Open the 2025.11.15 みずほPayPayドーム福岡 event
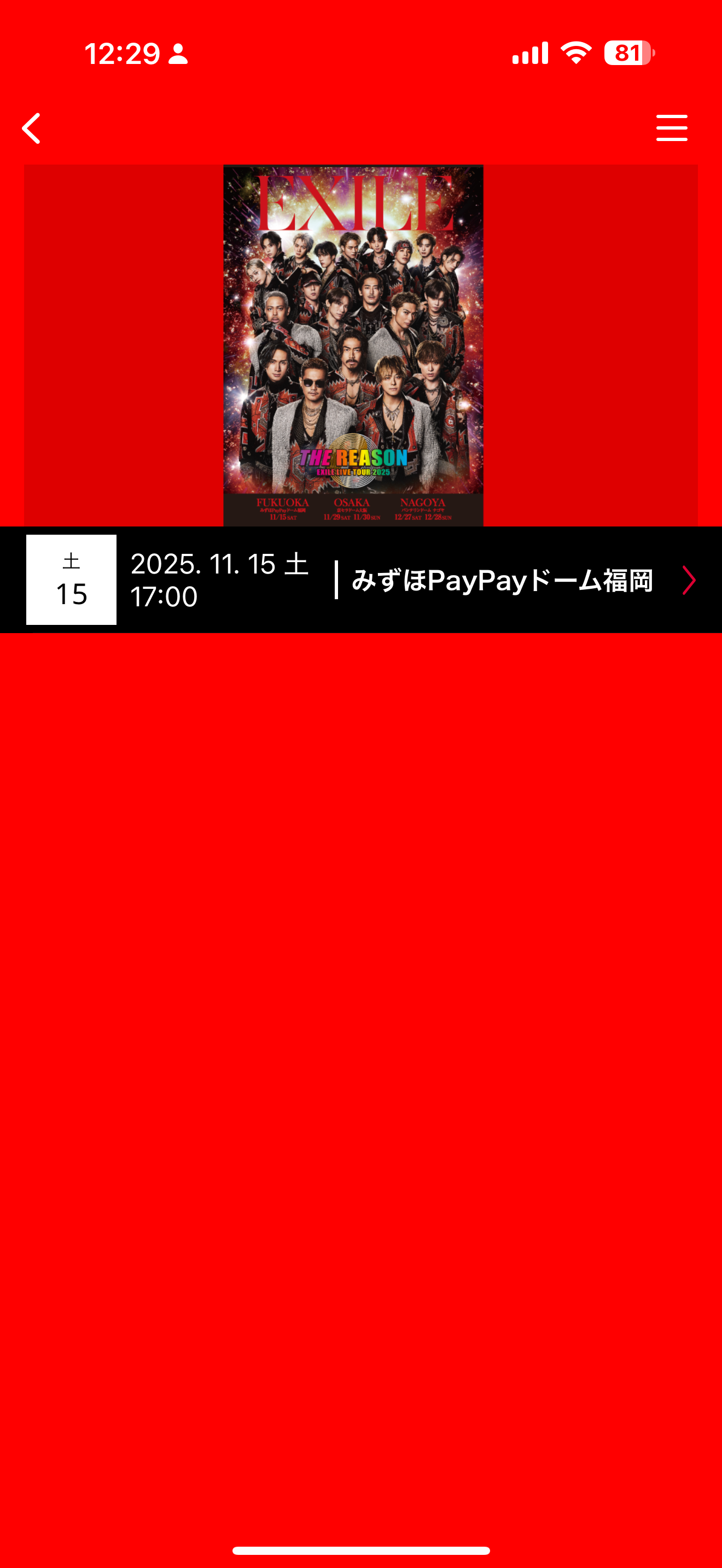This screenshot has width=722, height=1568. 389,580
